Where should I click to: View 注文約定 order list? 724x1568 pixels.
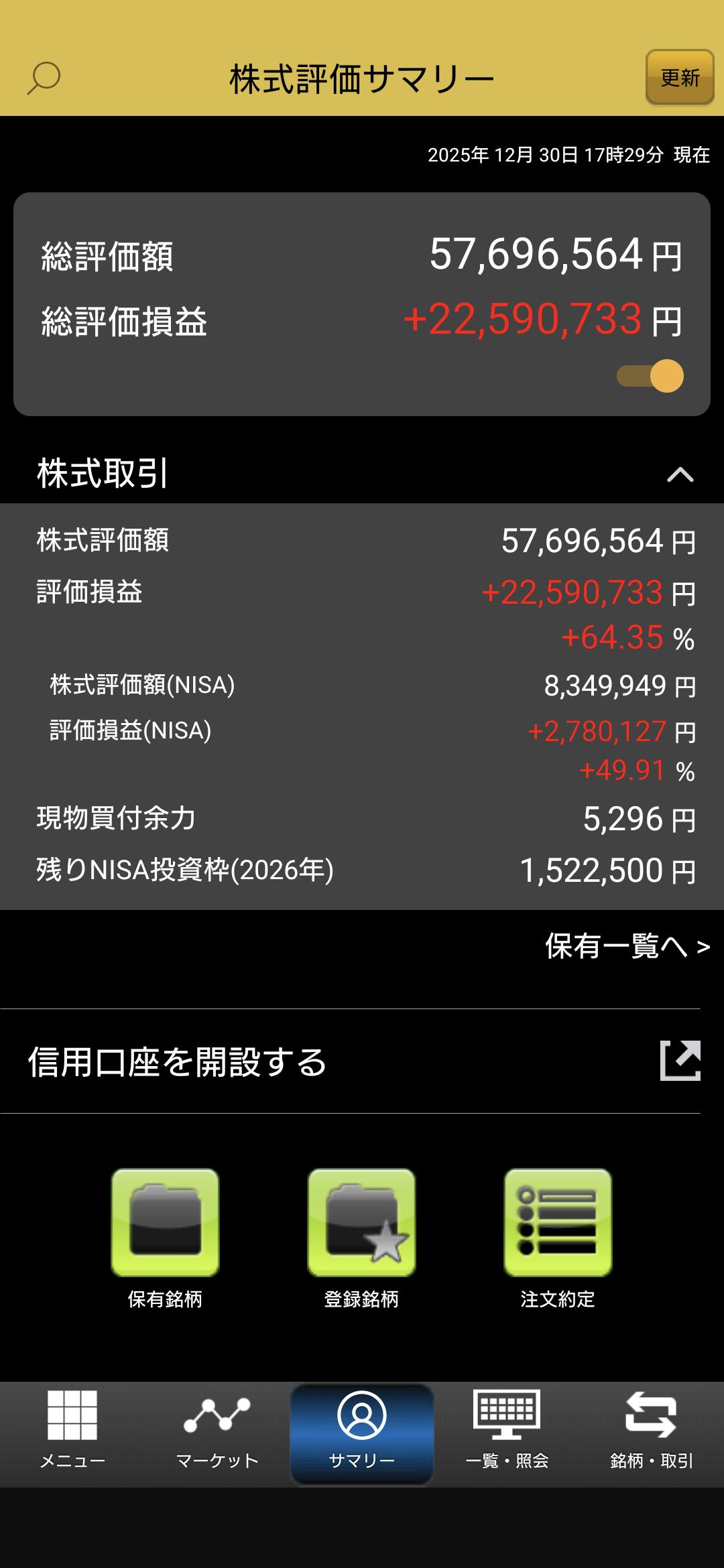[558, 1224]
